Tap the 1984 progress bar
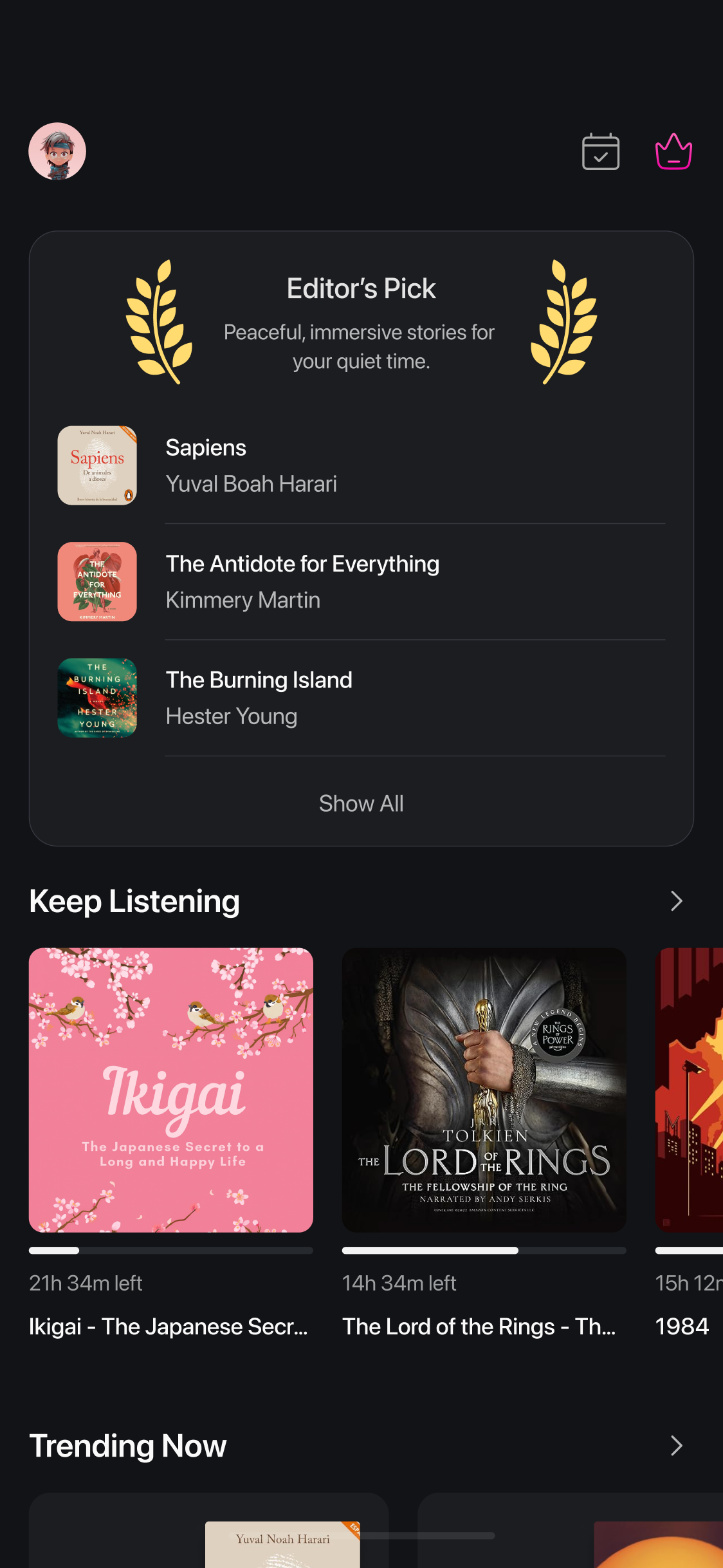The height and width of the screenshot is (1568, 723). (688, 1250)
